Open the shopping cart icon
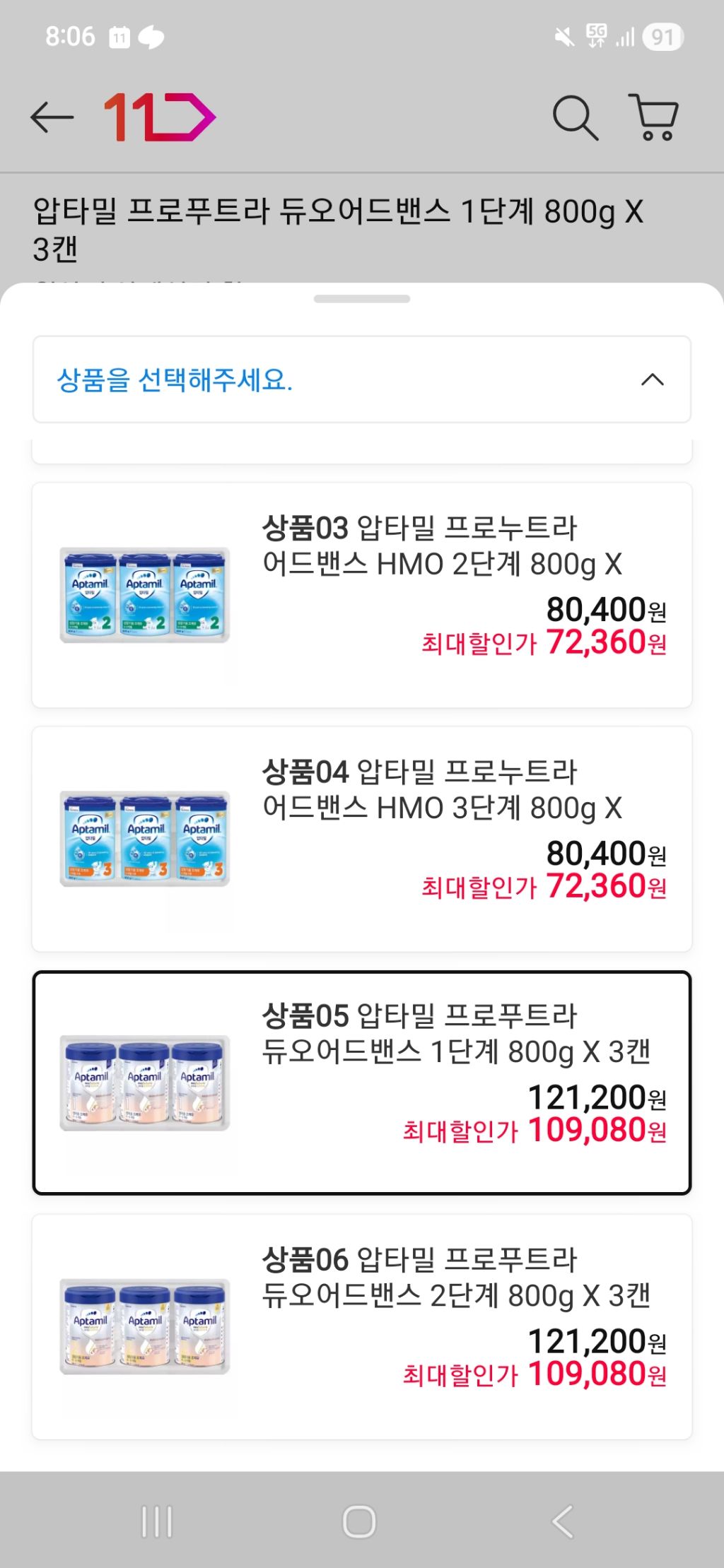The height and width of the screenshot is (1568, 724). click(x=651, y=118)
